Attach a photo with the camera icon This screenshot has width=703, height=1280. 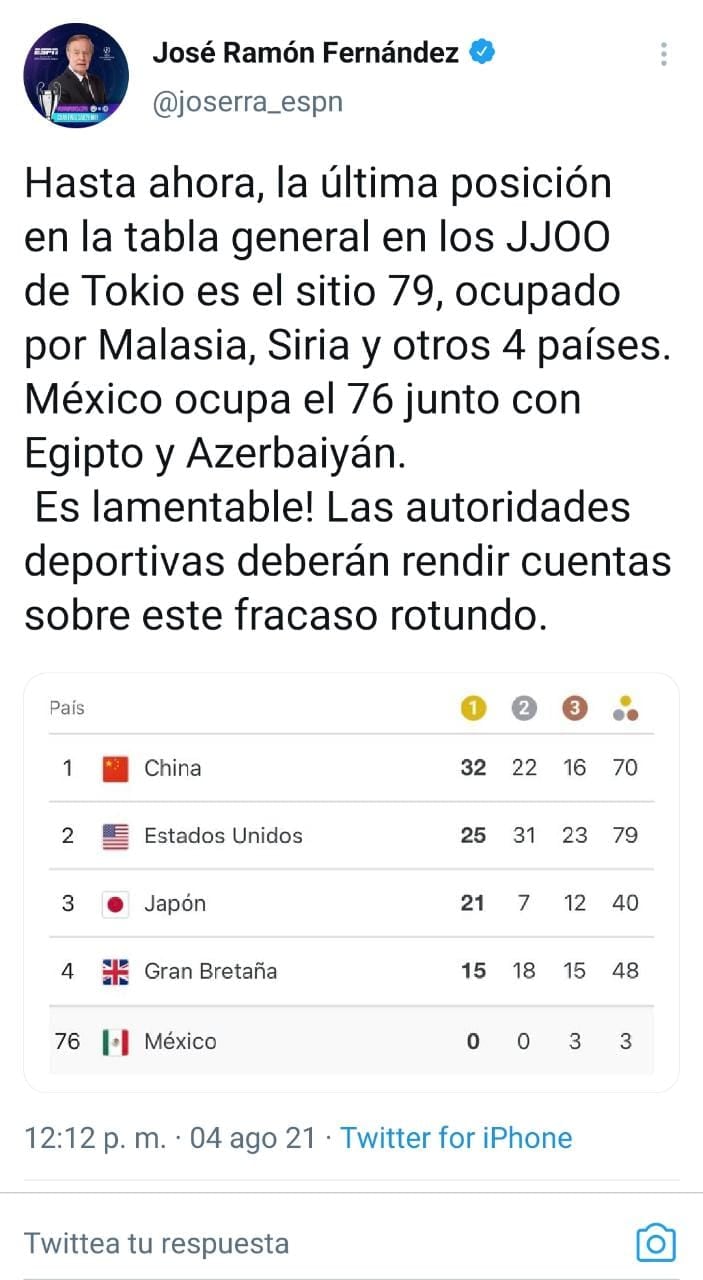tap(656, 1243)
